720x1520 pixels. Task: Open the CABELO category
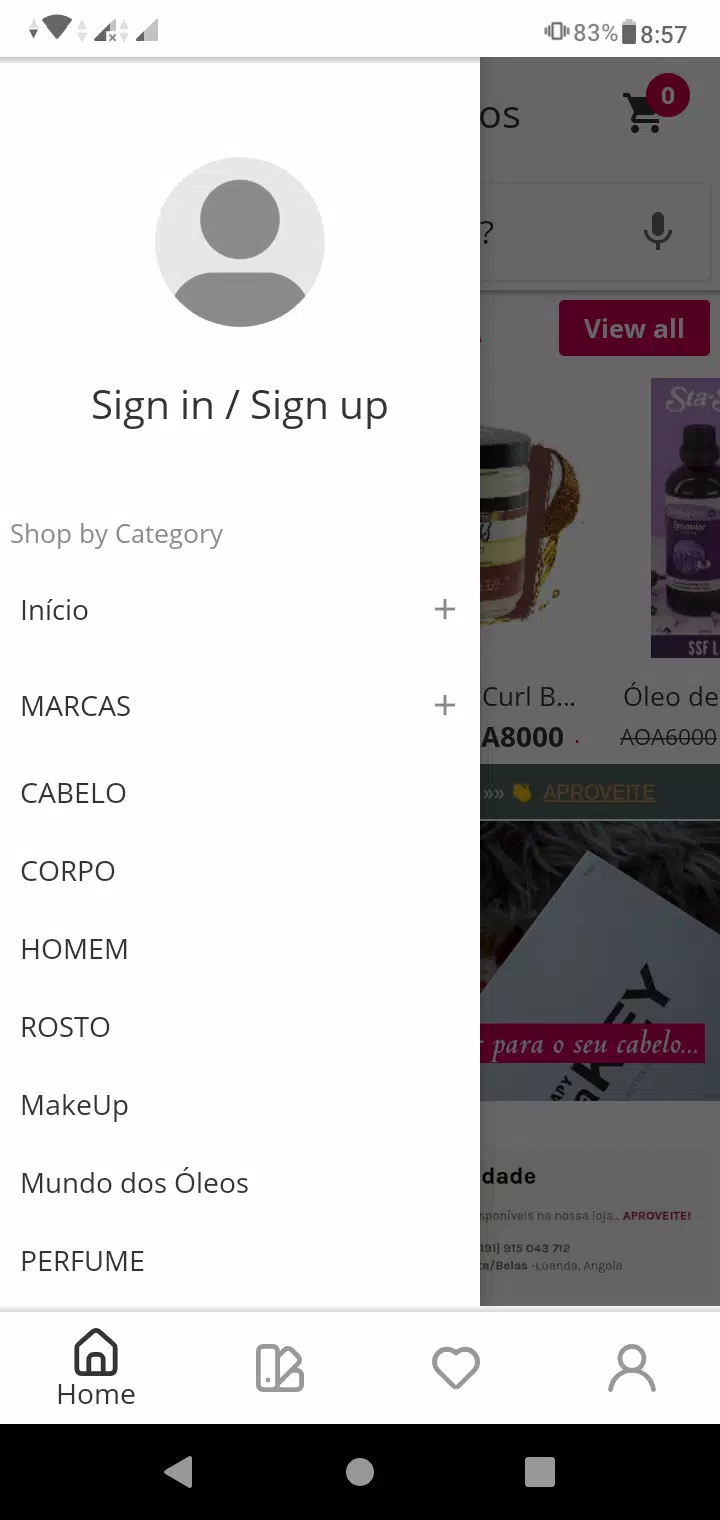[73, 793]
